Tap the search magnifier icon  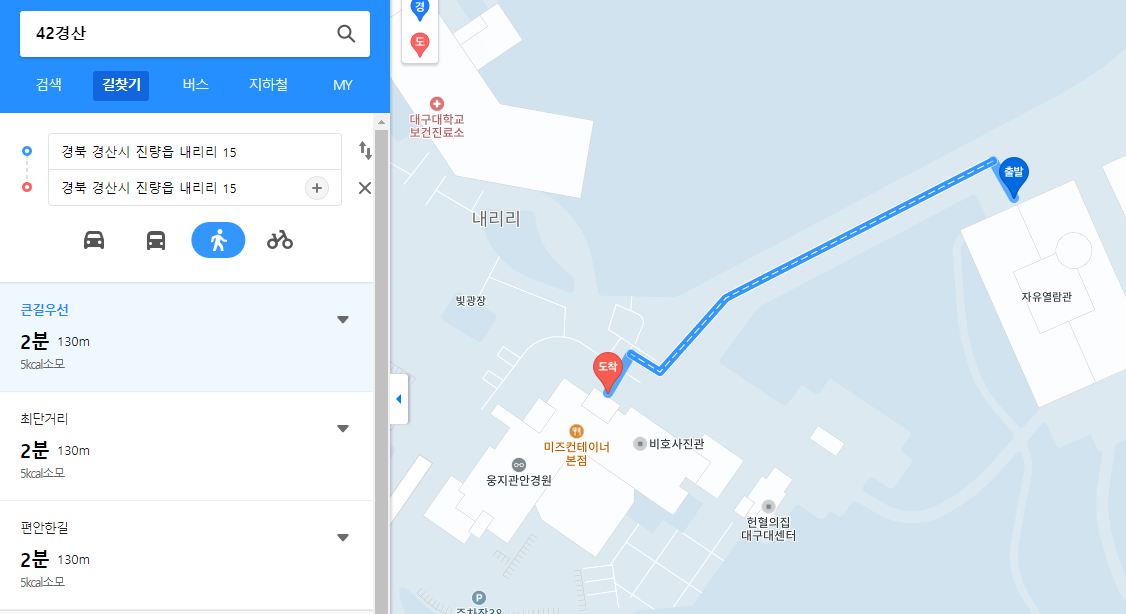click(x=346, y=34)
